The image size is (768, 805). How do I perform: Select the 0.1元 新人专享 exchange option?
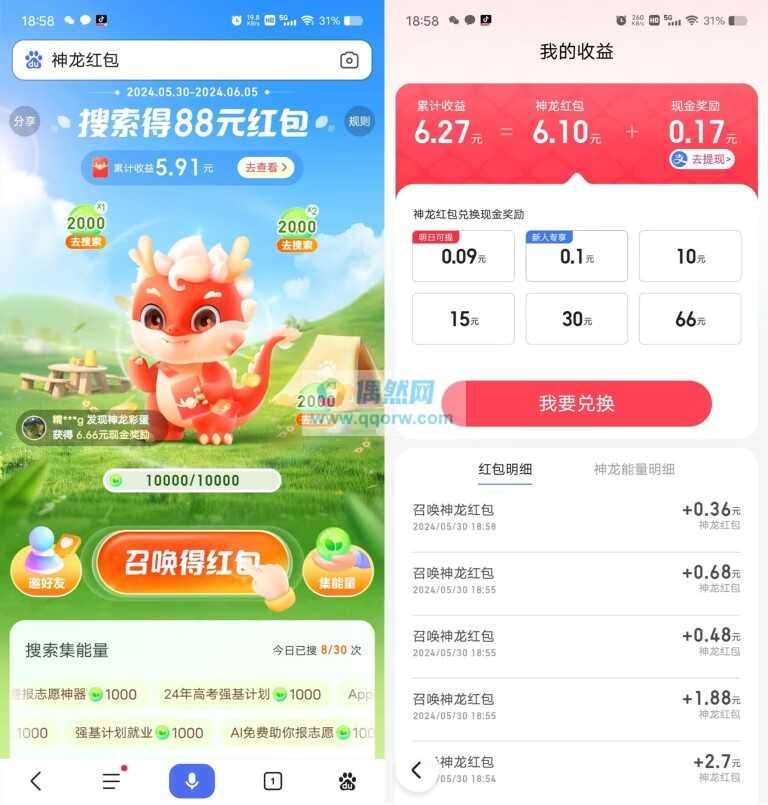point(577,257)
